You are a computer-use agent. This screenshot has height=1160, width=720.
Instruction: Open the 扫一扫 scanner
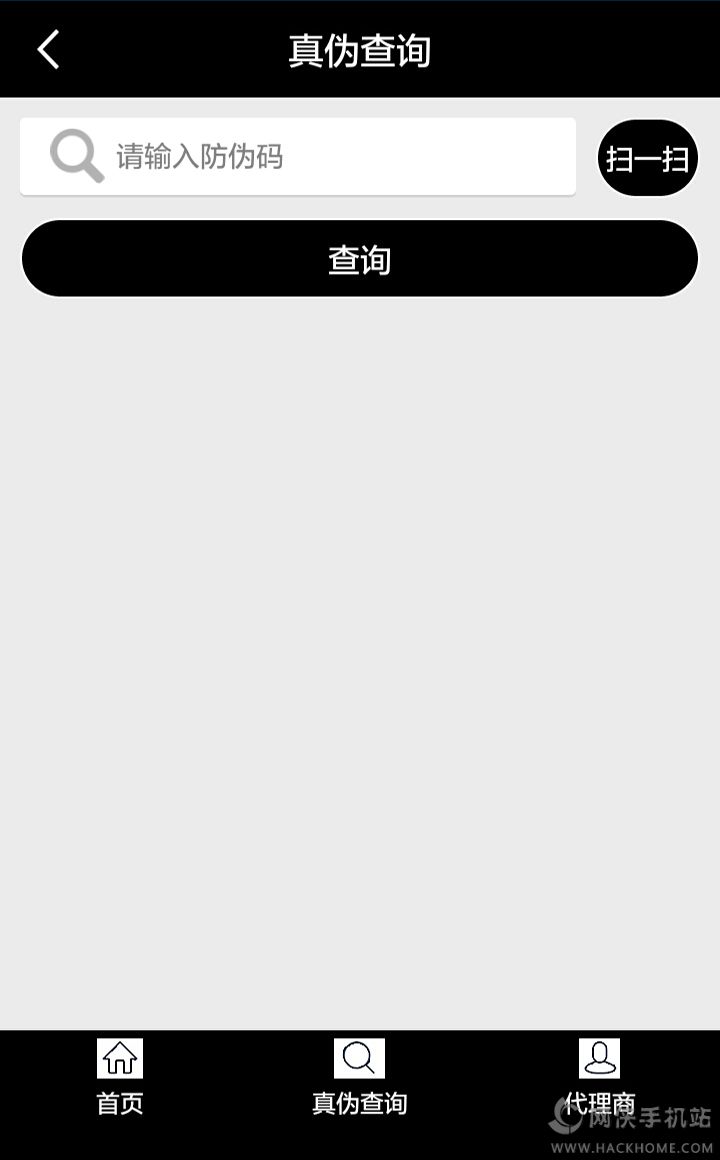pyautogui.click(x=647, y=158)
